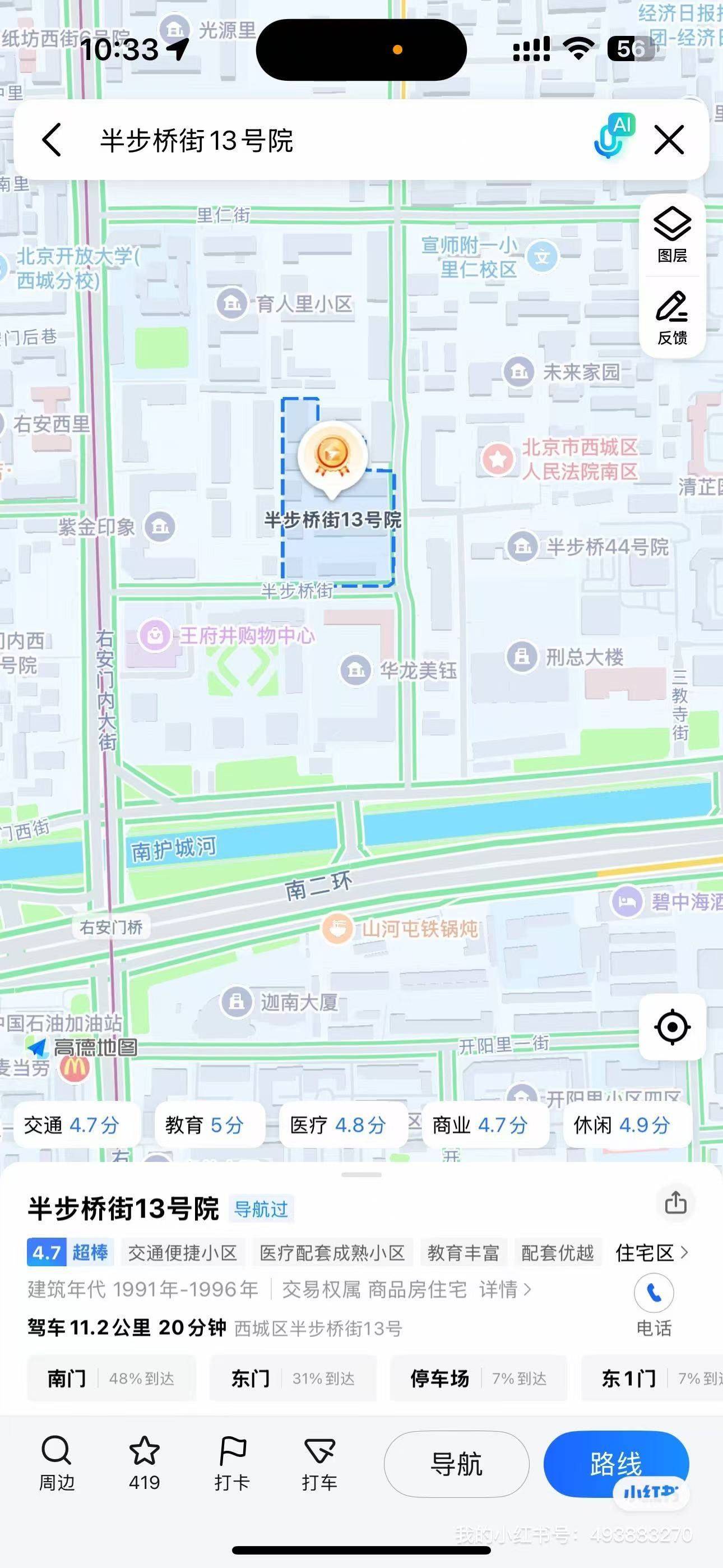723x1568 pixels.
Task: Start navigation with 导航 button
Action: pyautogui.click(x=456, y=1463)
